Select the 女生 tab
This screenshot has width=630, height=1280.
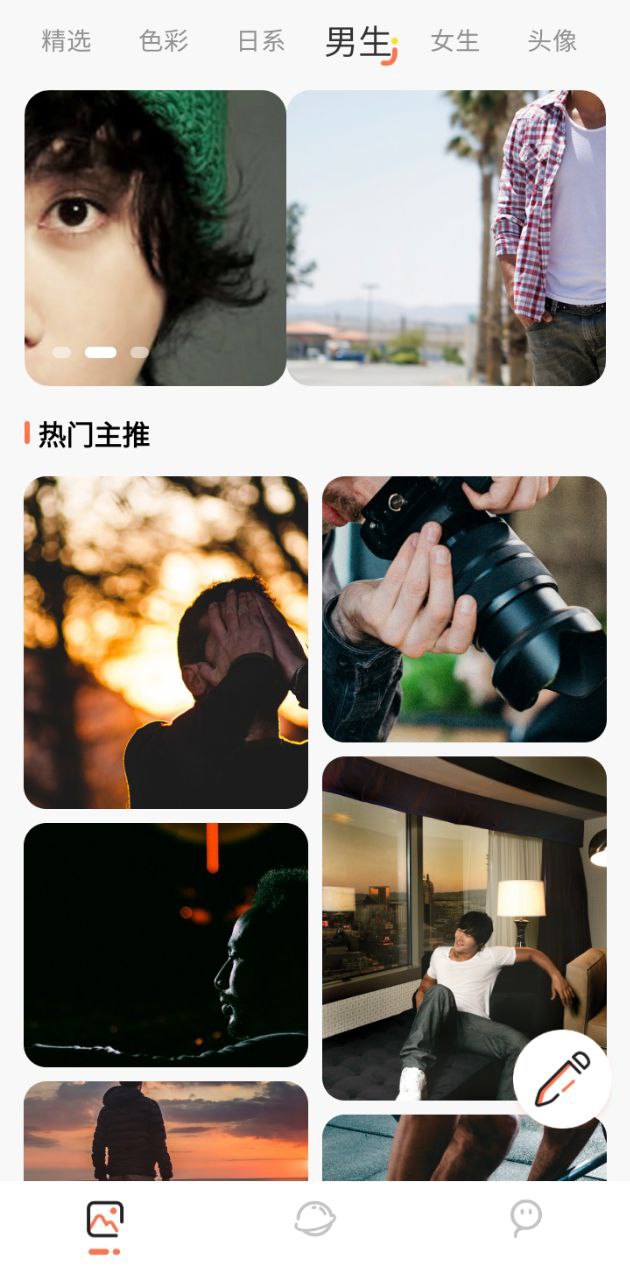click(455, 41)
